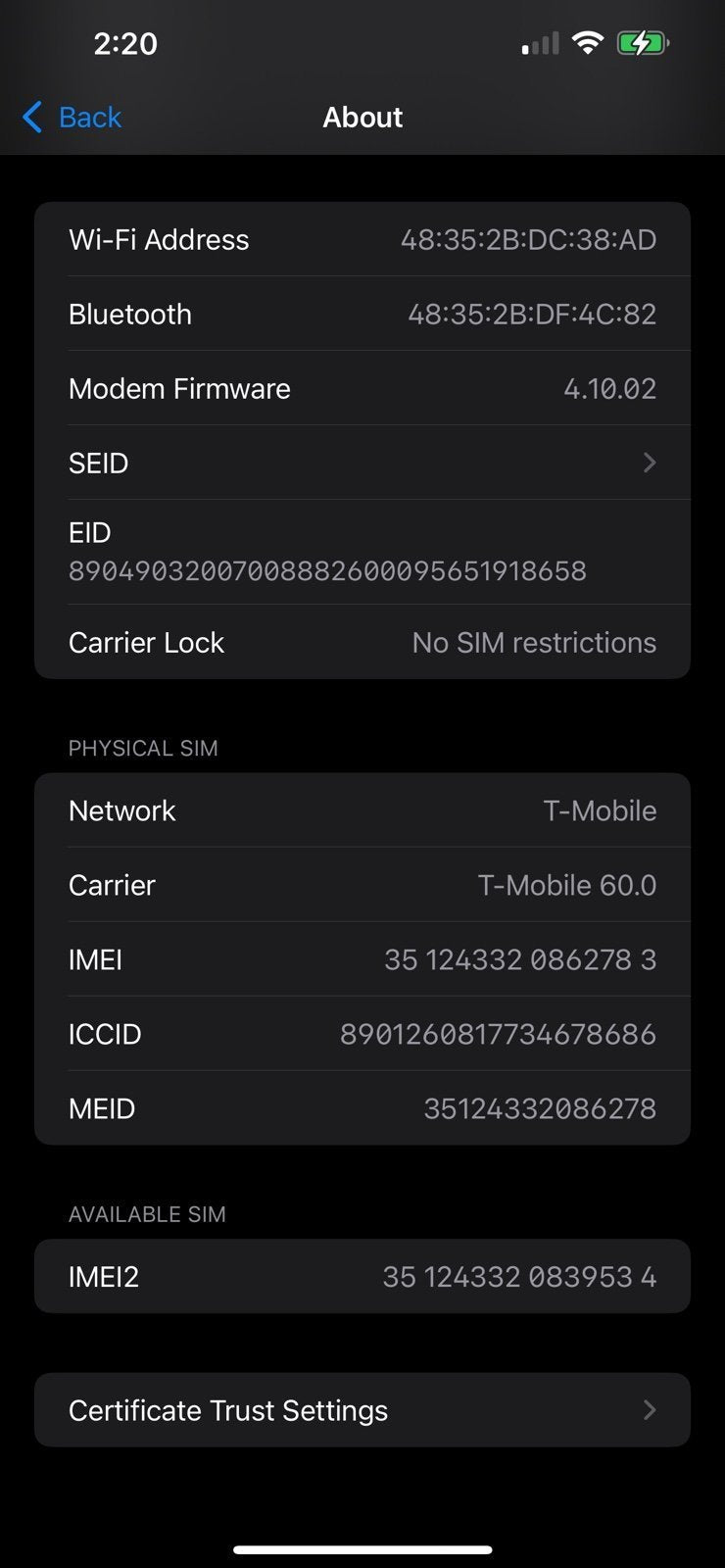The height and width of the screenshot is (1568, 725).
Task: Tap the IMEI2 row under AVAILABLE SIM
Action: (362, 1276)
